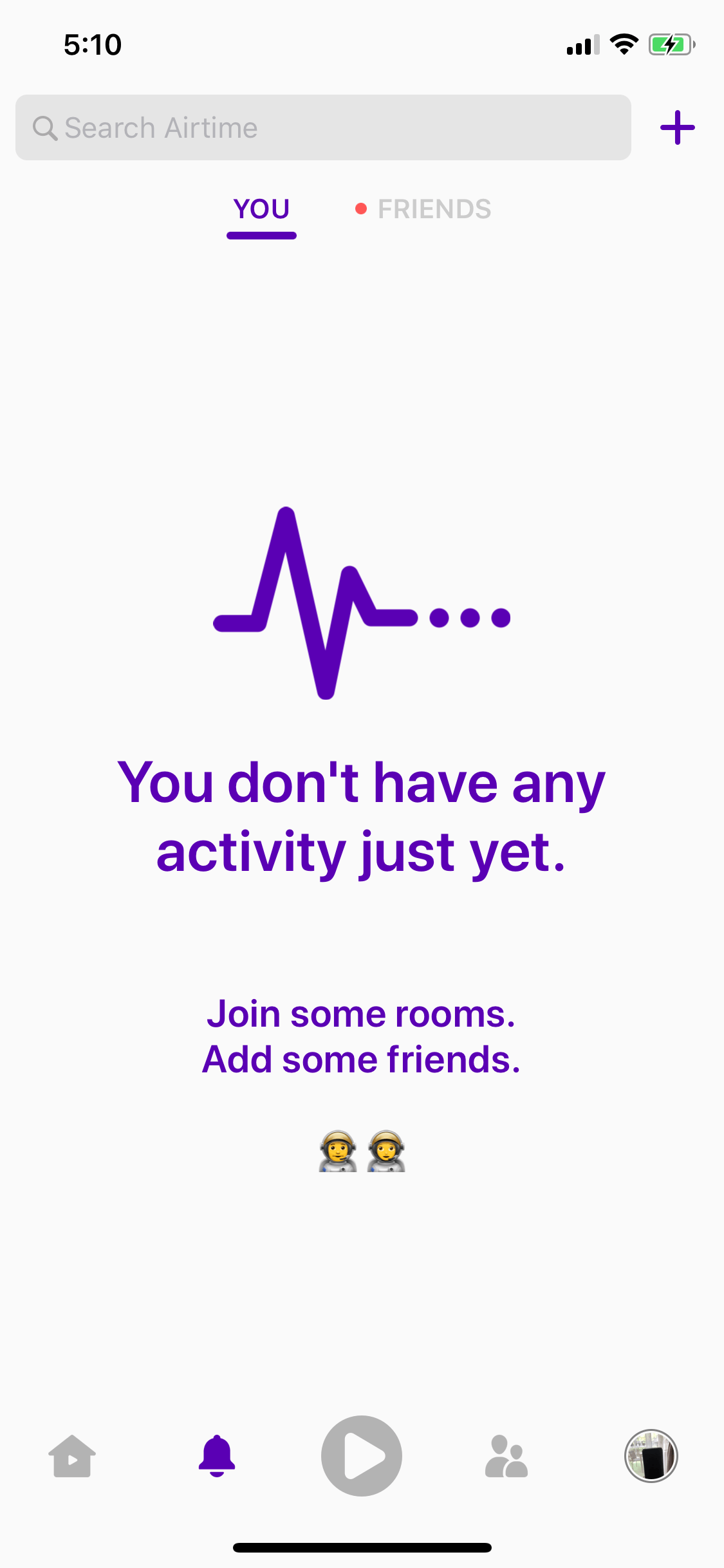724x1568 pixels.
Task: Tap the center play button
Action: (x=362, y=1456)
